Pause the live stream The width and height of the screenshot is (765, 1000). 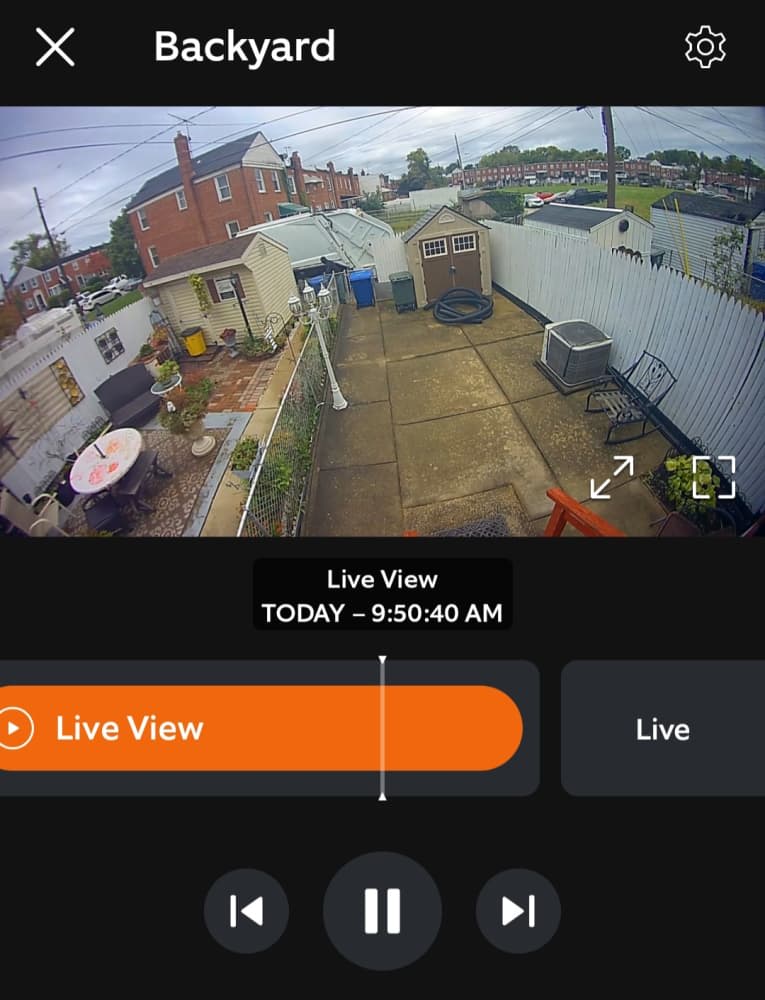pyautogui.click(x=382, y=911)
